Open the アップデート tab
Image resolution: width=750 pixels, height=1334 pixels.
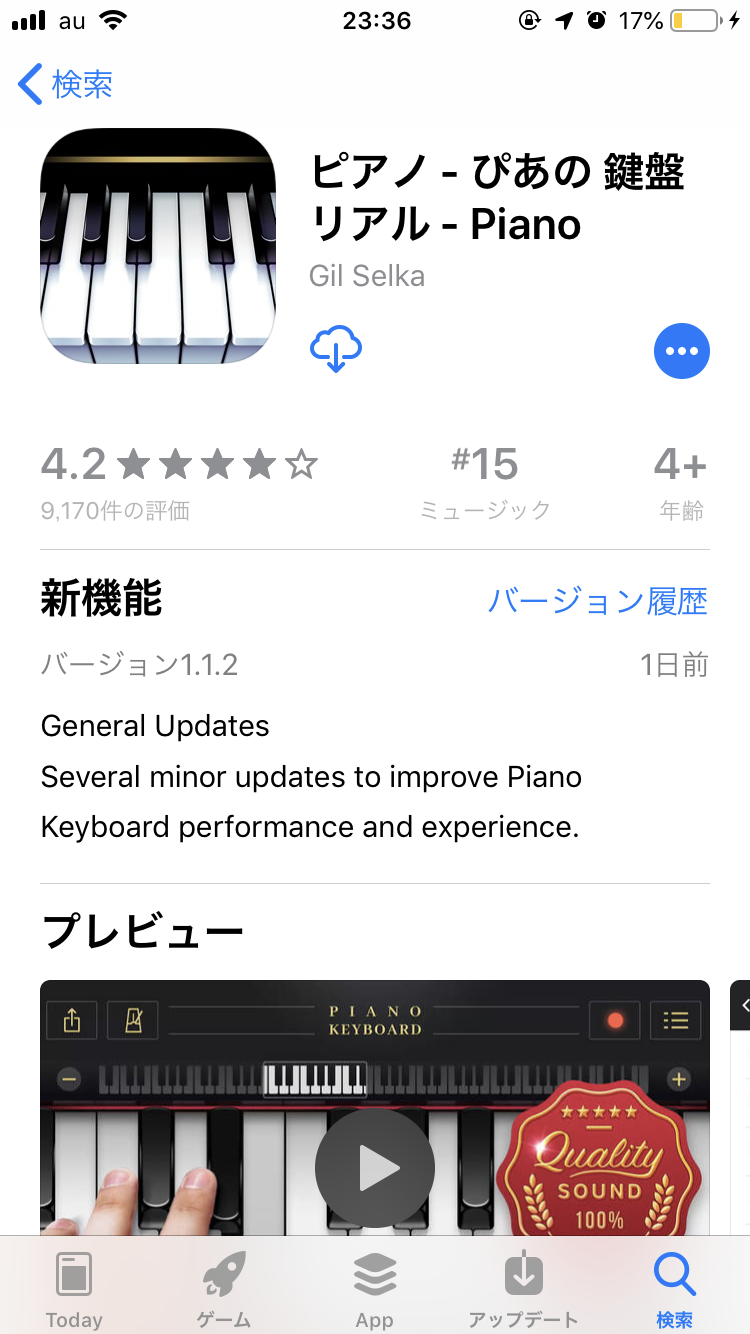click(523, 1289)
